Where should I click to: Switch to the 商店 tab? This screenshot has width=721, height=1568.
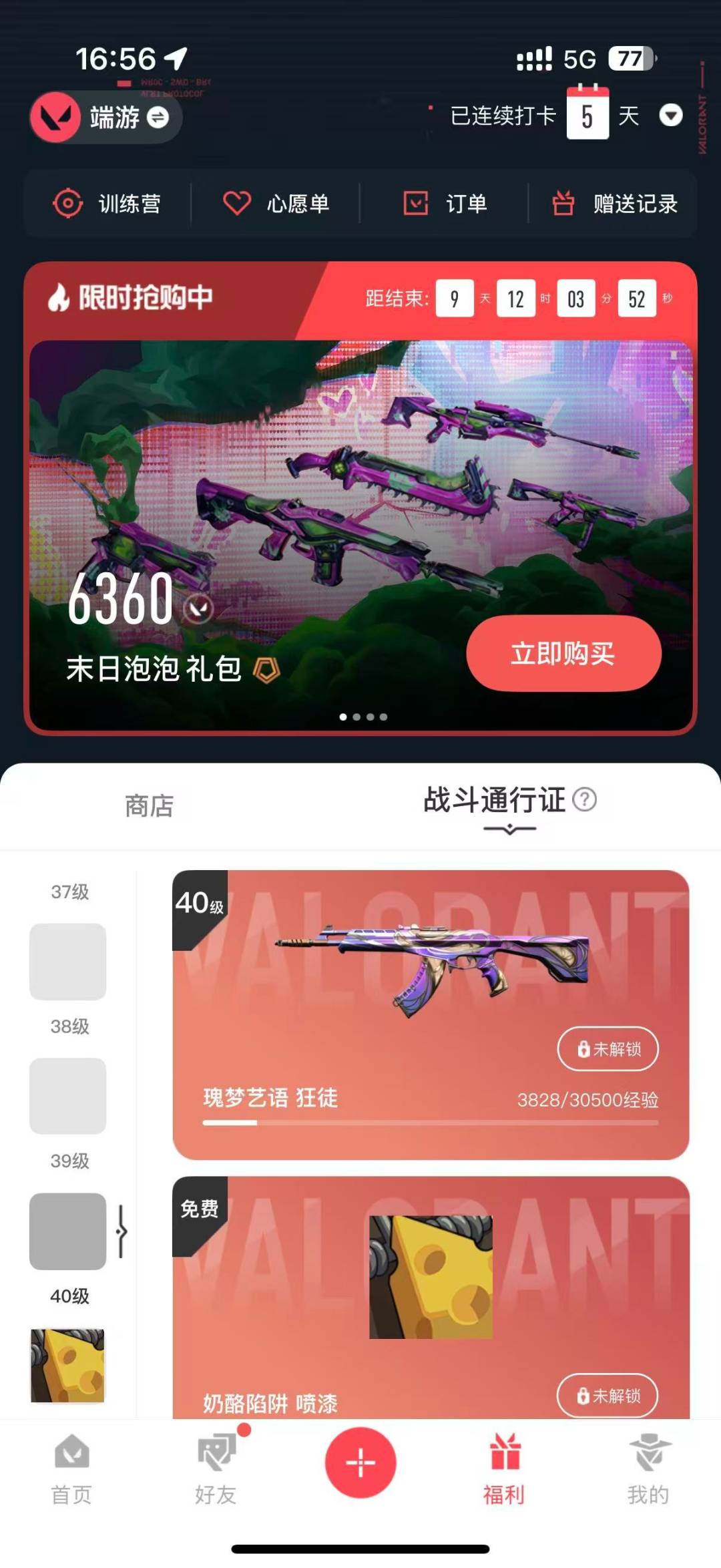coord(150,806)
